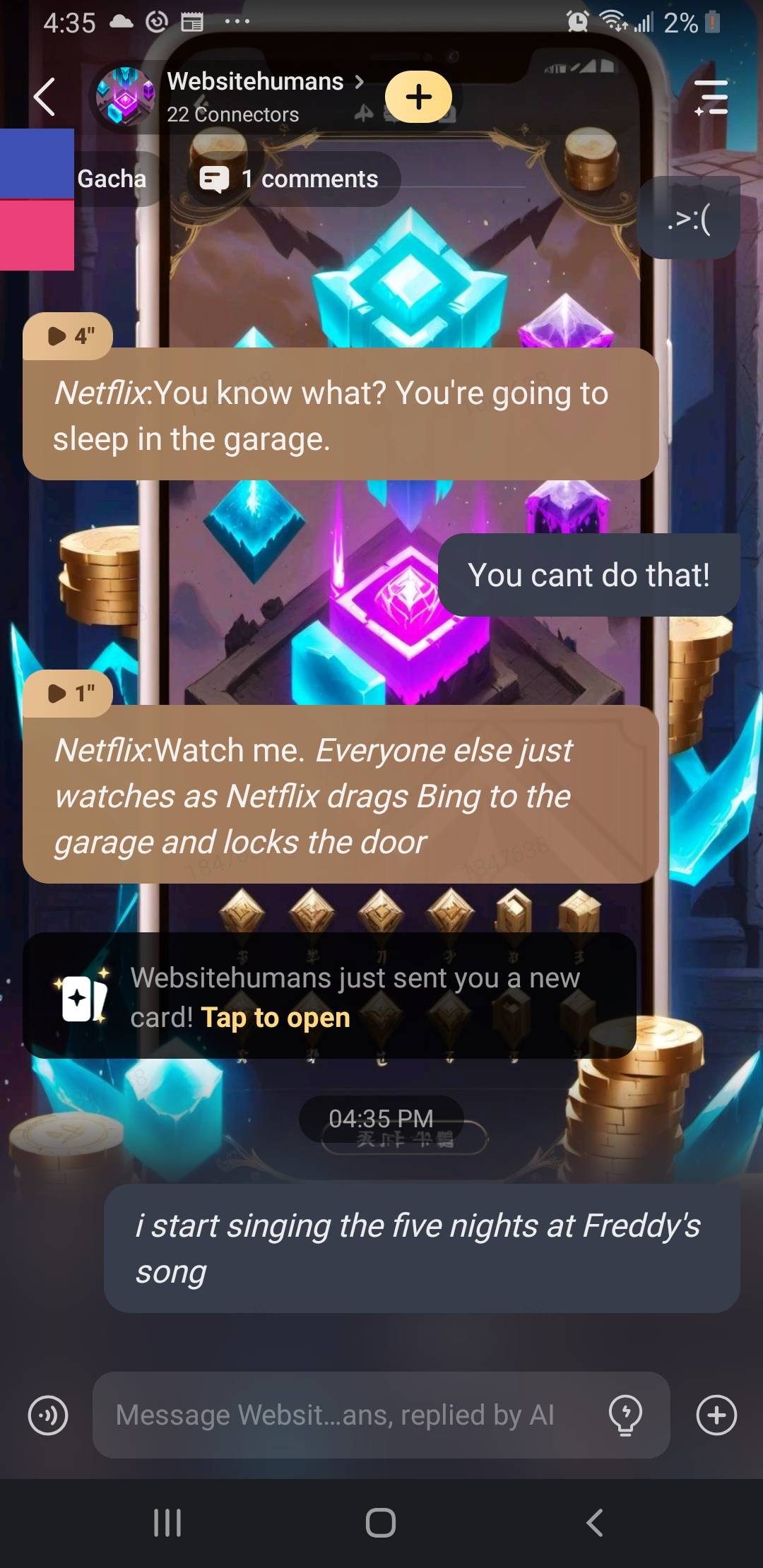Open the system recent apps button
The width and height of the screenshot is (763, 1568).
coord(167,1523)
